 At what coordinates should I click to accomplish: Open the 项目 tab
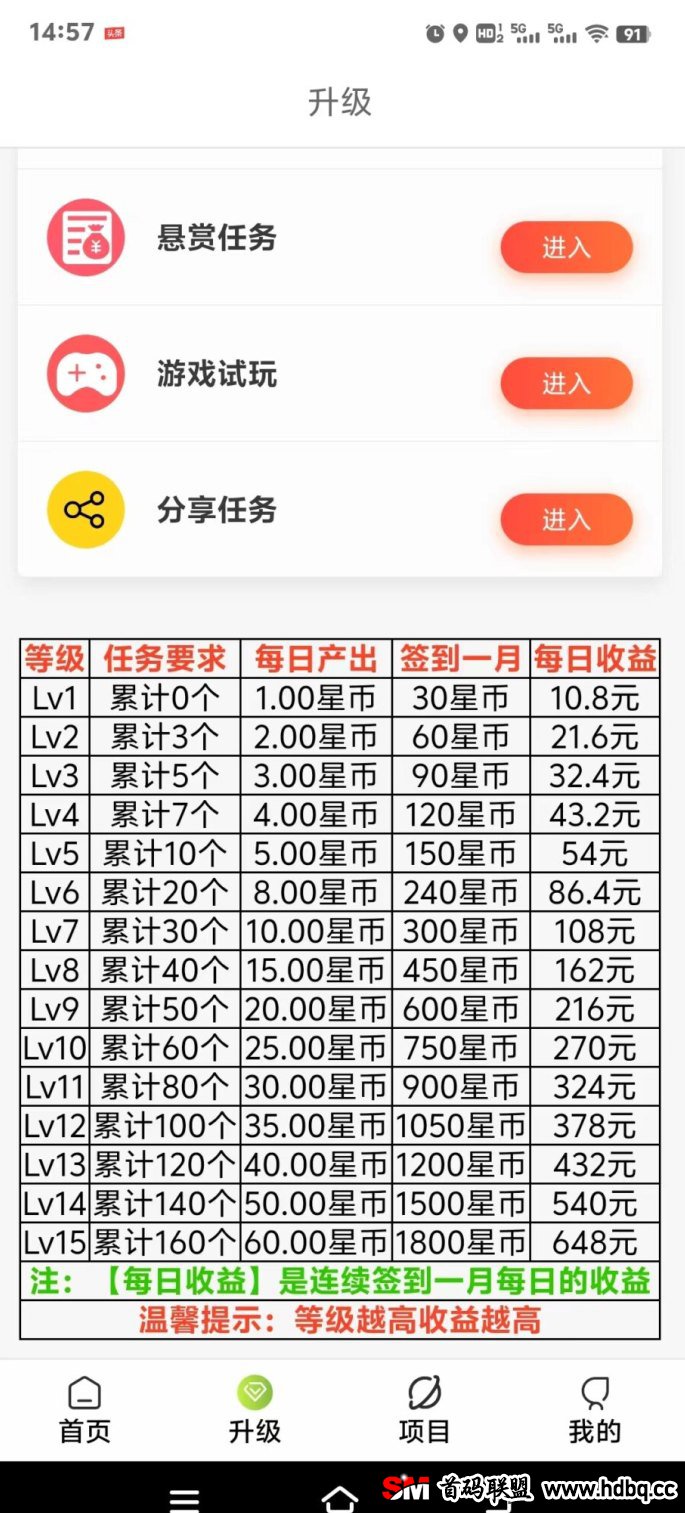tap(425, 1410)
